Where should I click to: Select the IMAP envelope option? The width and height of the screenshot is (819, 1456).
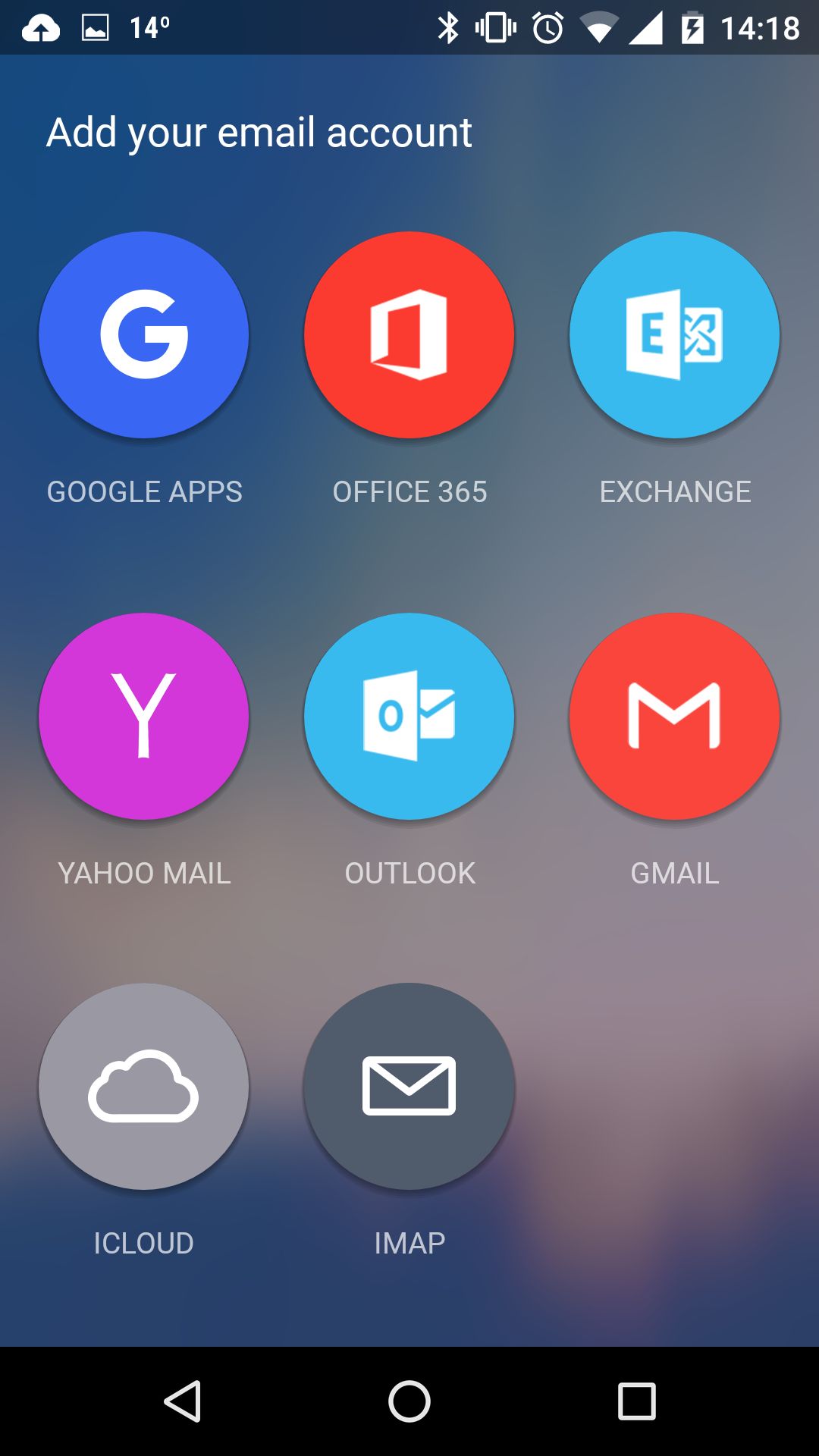pos(409,1086)
